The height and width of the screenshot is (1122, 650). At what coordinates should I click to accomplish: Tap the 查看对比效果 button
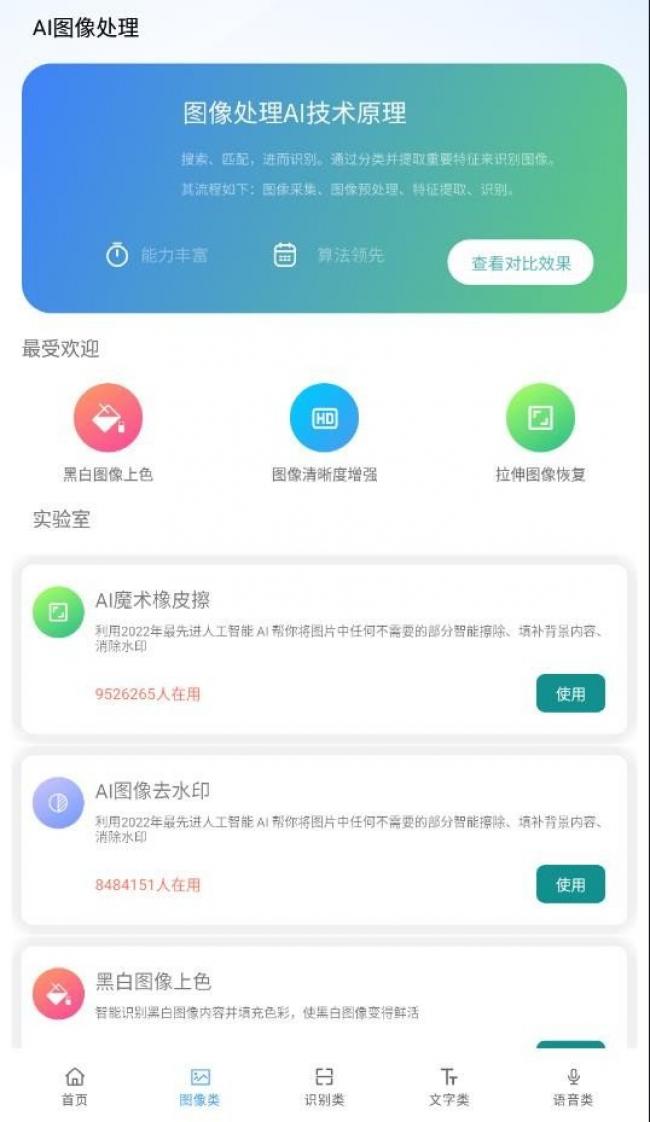tap(520, 263)
